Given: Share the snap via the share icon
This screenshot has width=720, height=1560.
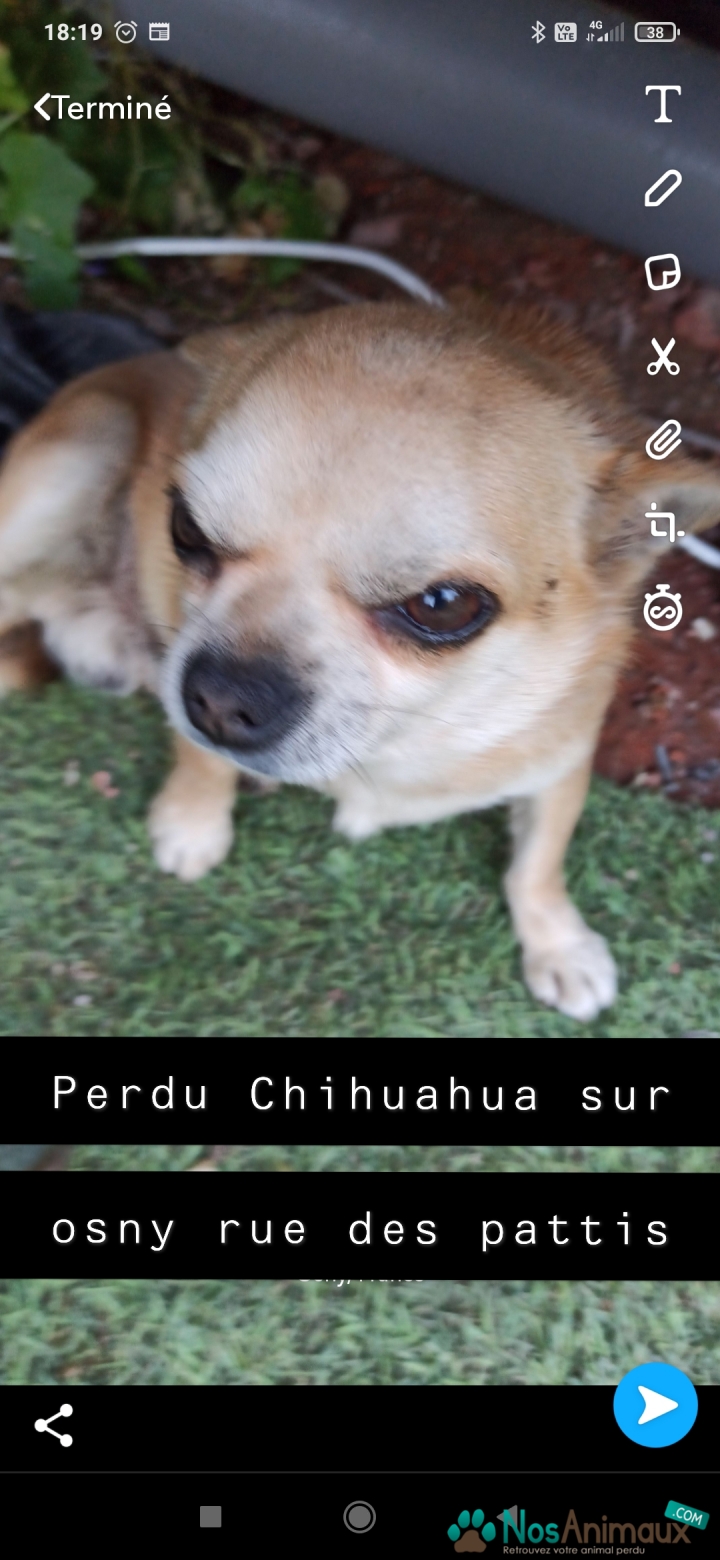Looking at the screenshot, I should (x=54, y=1425).
